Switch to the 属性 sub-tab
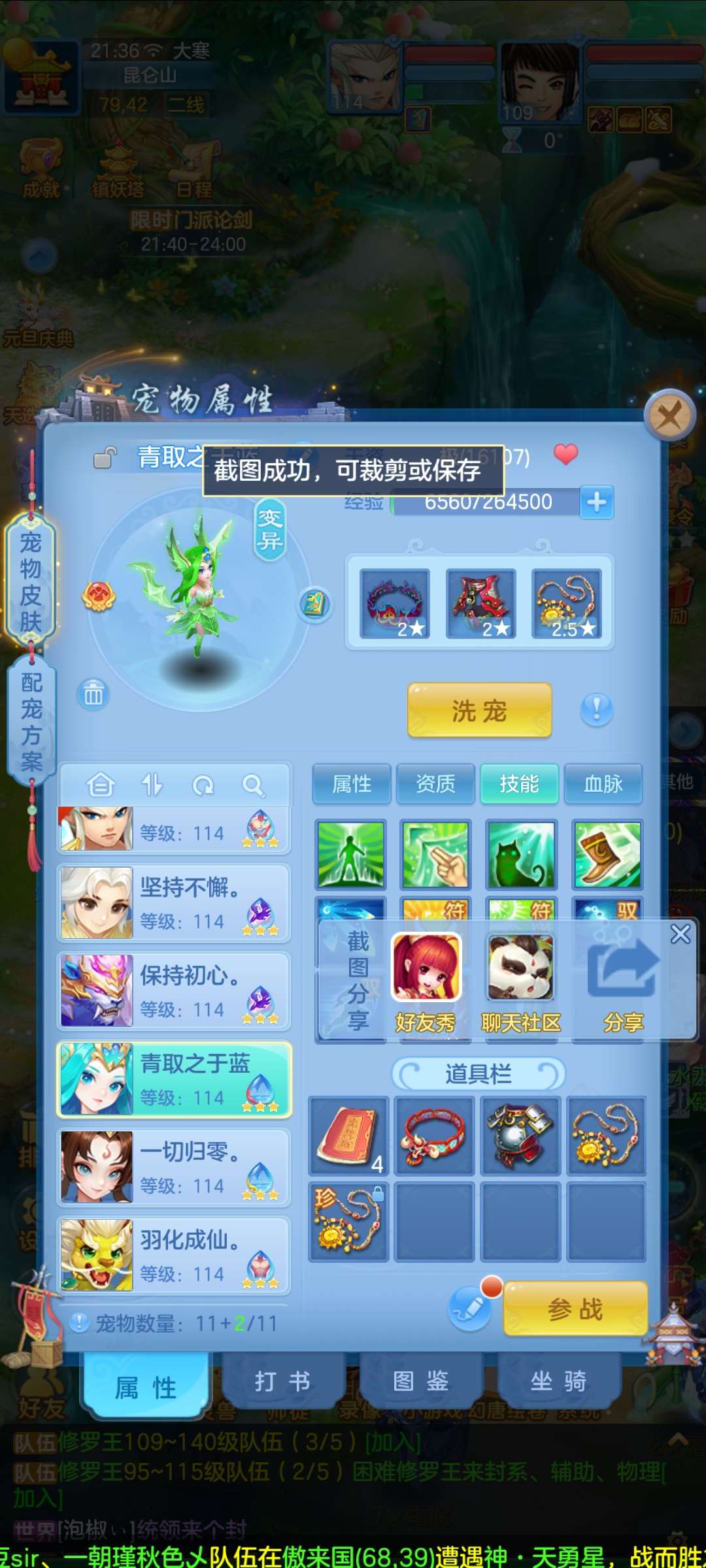The image size is (706, 1568). coord(352,783)
